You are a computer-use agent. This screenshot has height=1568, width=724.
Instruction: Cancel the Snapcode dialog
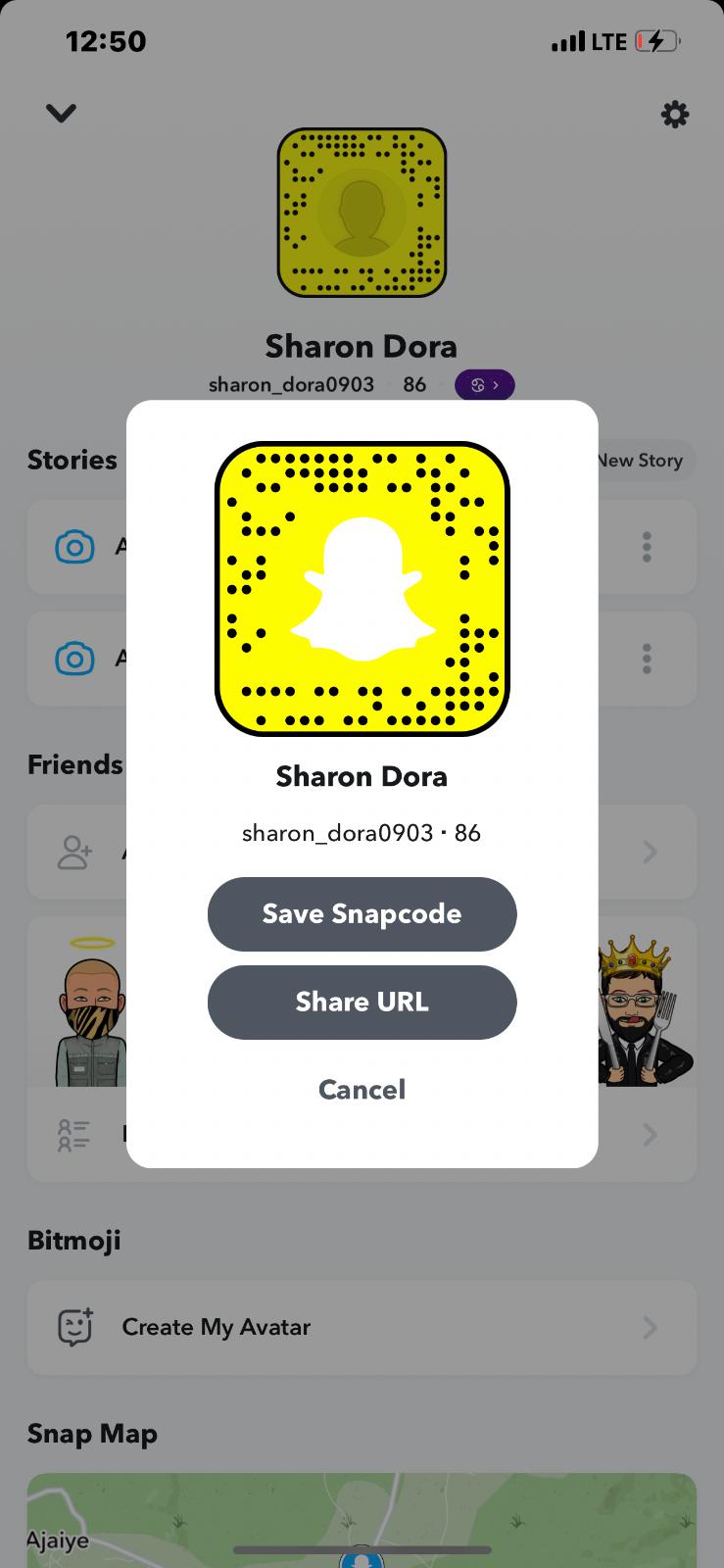click(x=362, y=1089)
